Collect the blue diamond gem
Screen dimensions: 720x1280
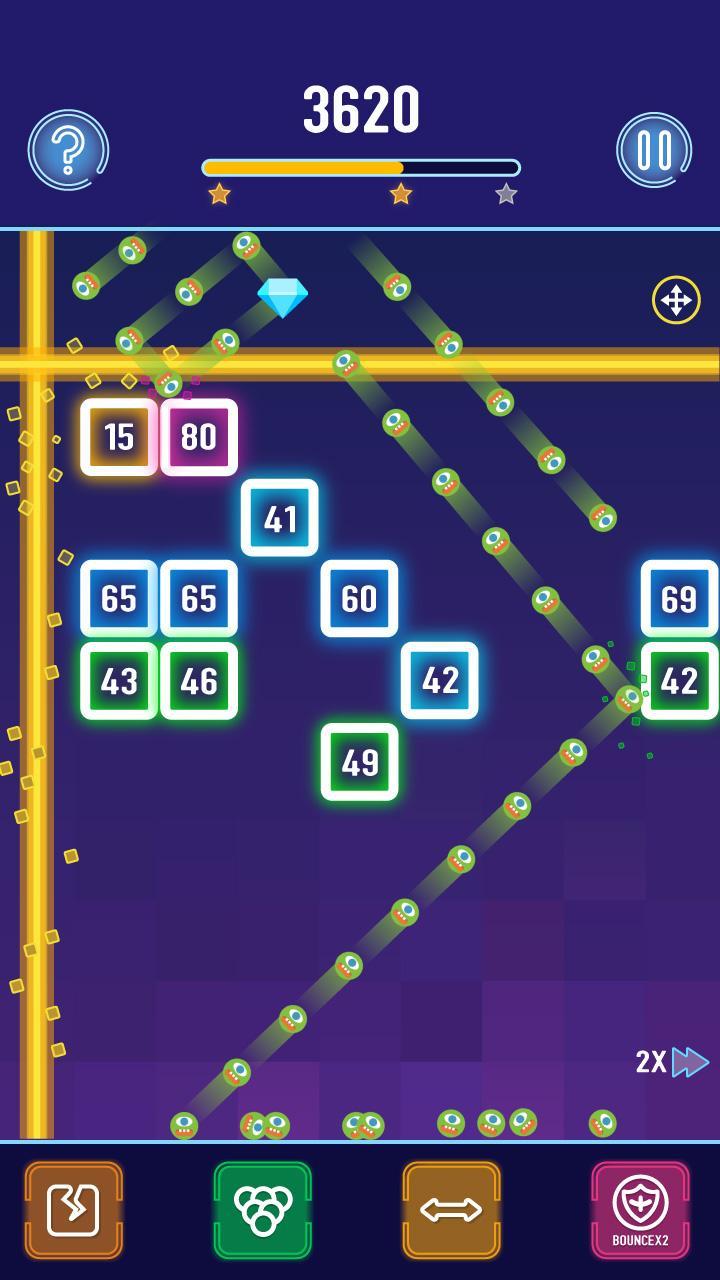(x=282, y=293)
